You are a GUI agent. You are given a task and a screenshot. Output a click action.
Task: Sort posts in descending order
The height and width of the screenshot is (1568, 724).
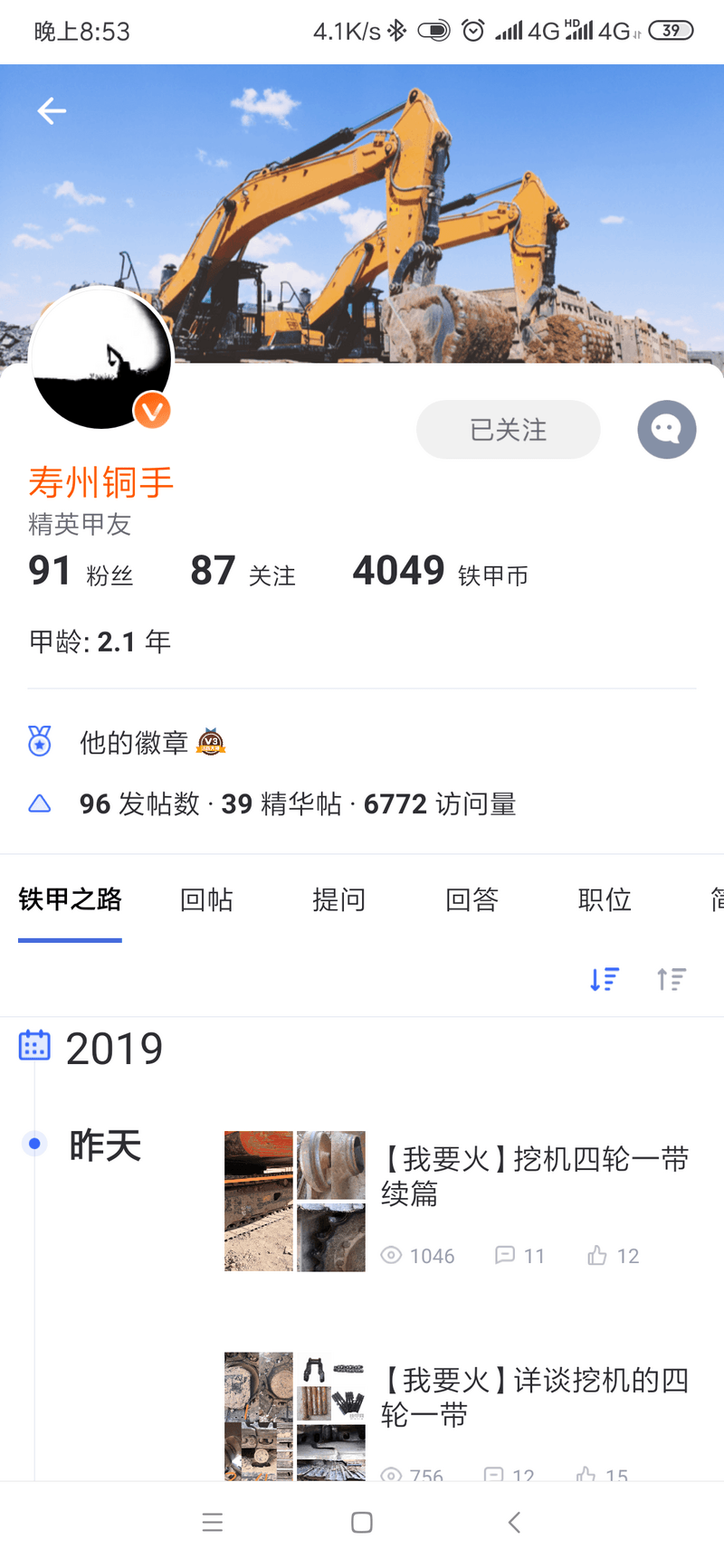(605, 979)
